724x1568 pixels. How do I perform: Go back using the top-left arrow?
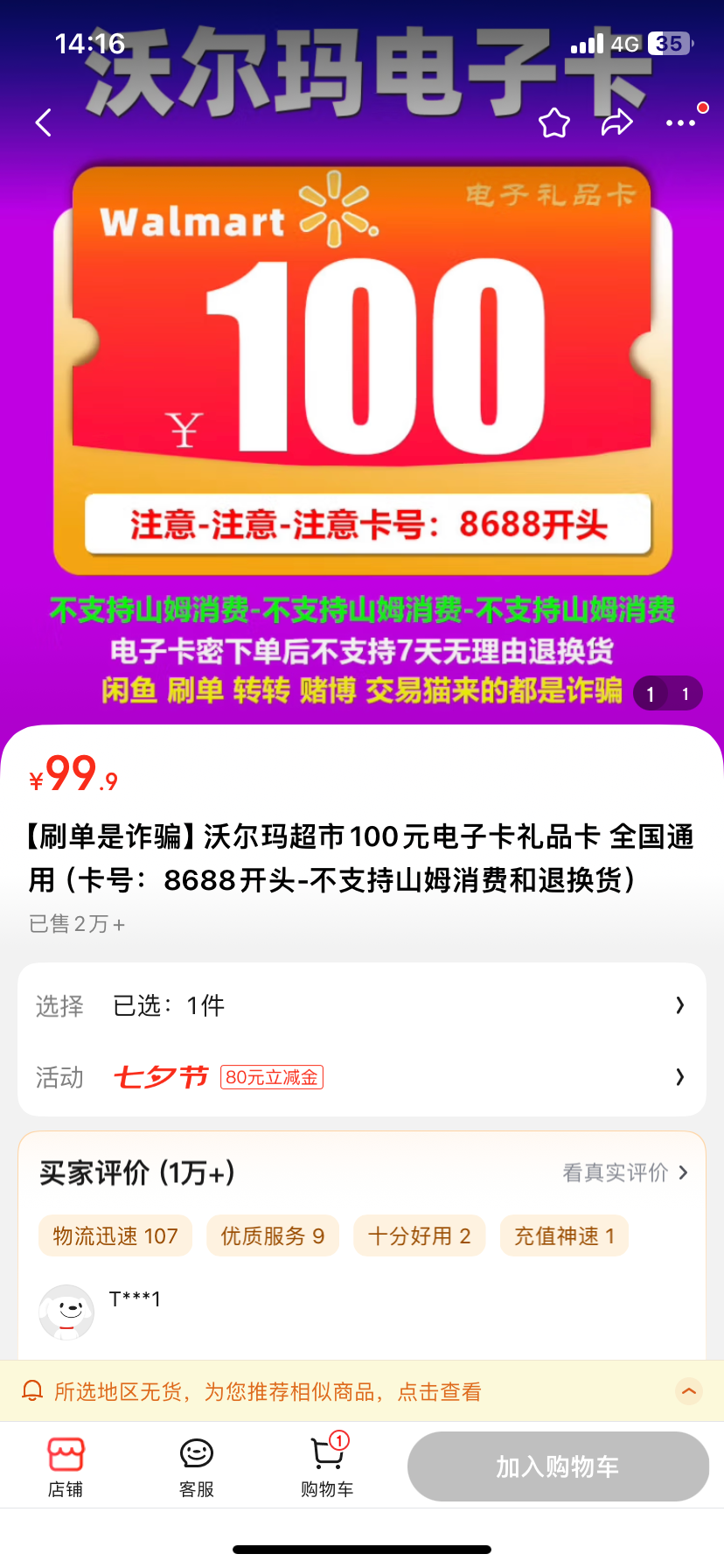44,122
